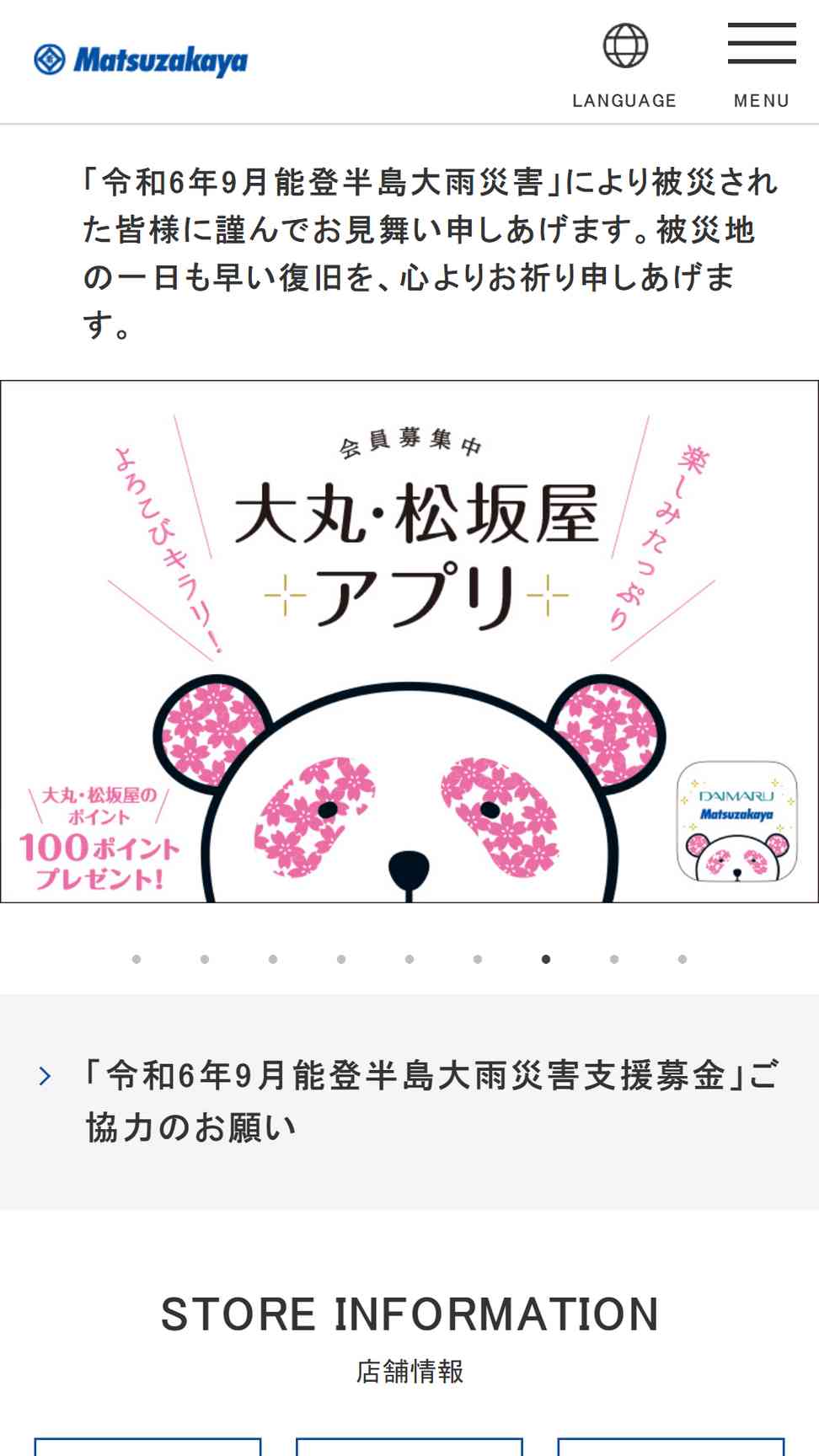Open the hamburger MENU
The height and width of the screenshot is (1456, 819).
coord(762,66)
